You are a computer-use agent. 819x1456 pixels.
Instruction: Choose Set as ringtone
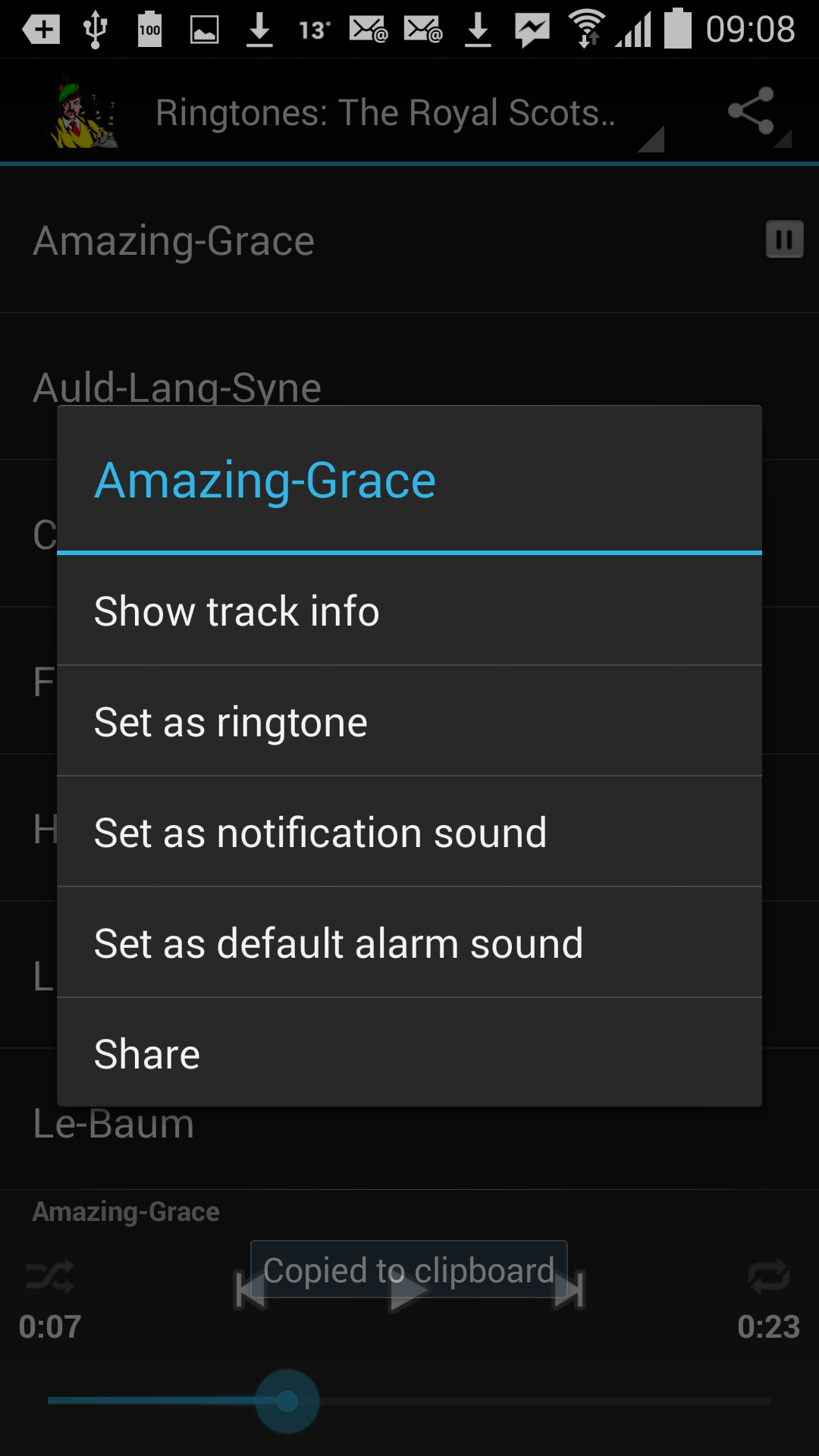tap(409, 722)
